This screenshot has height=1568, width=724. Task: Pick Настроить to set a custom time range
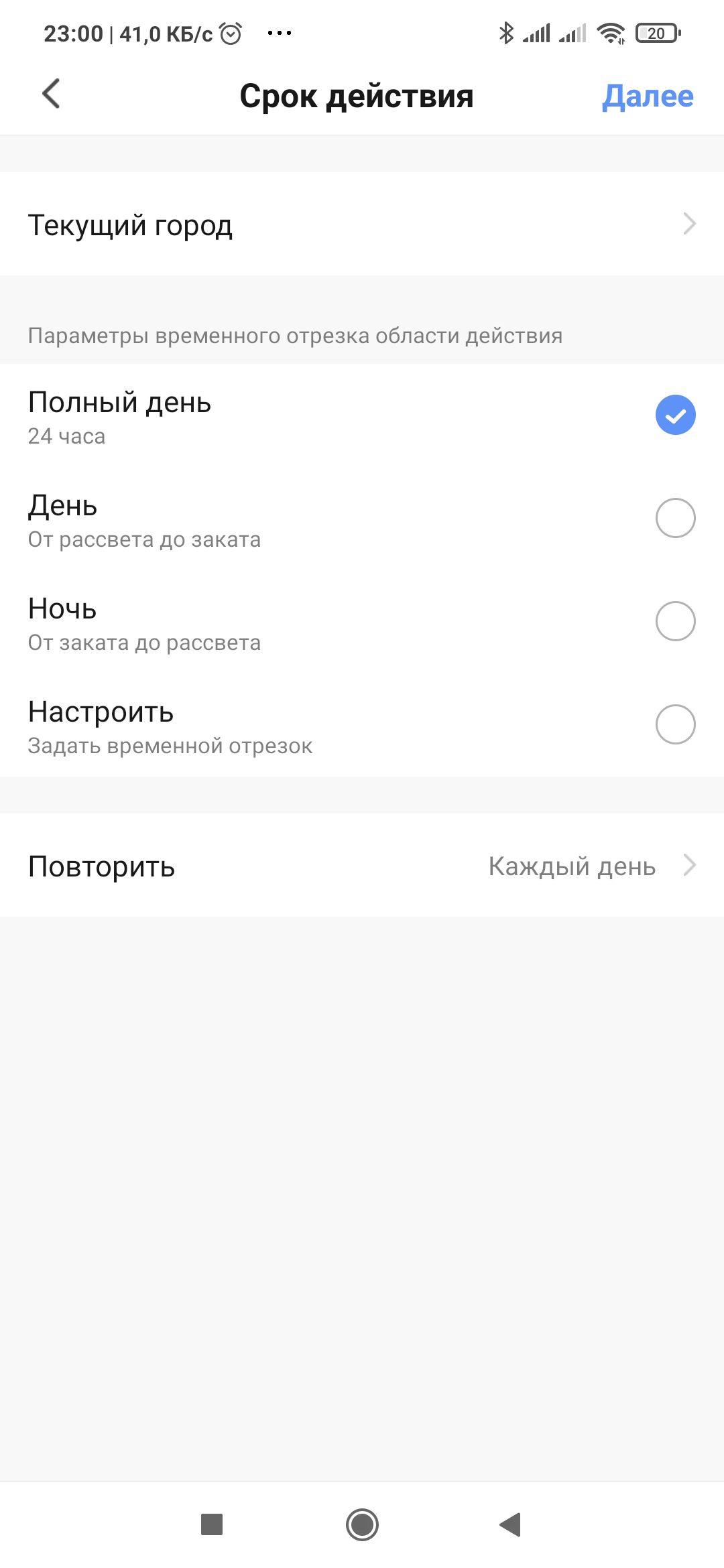[x=362, y=725]
